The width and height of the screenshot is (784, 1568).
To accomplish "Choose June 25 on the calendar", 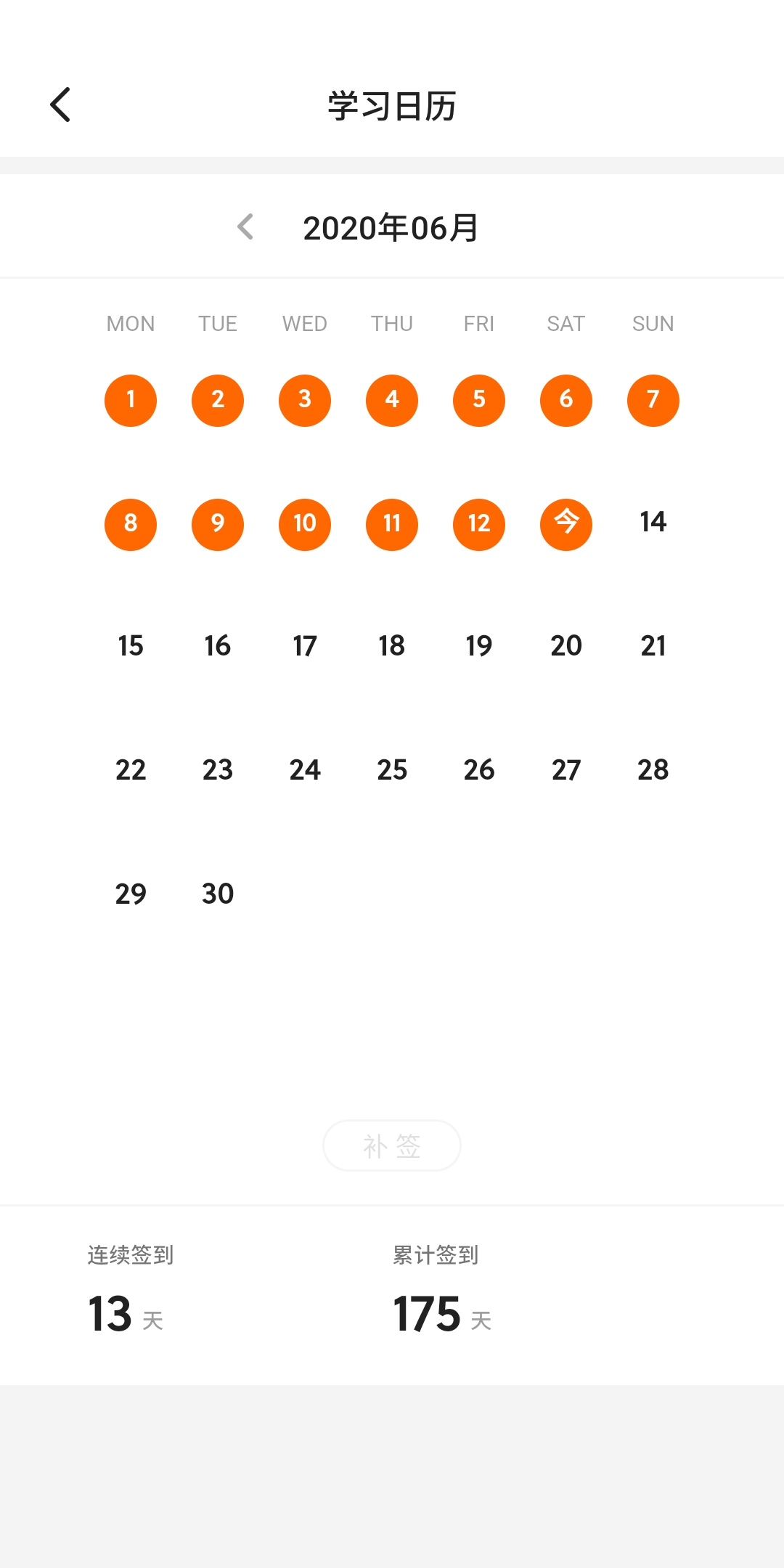I will coord(392,770).
